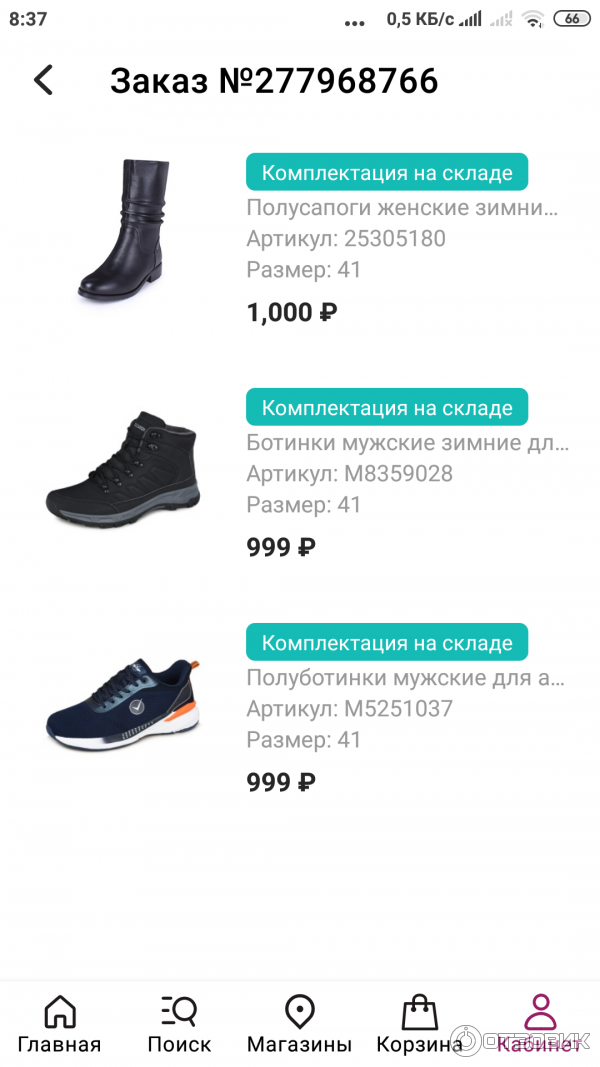Open the women's winter half-boots item

tap(400, 208)
